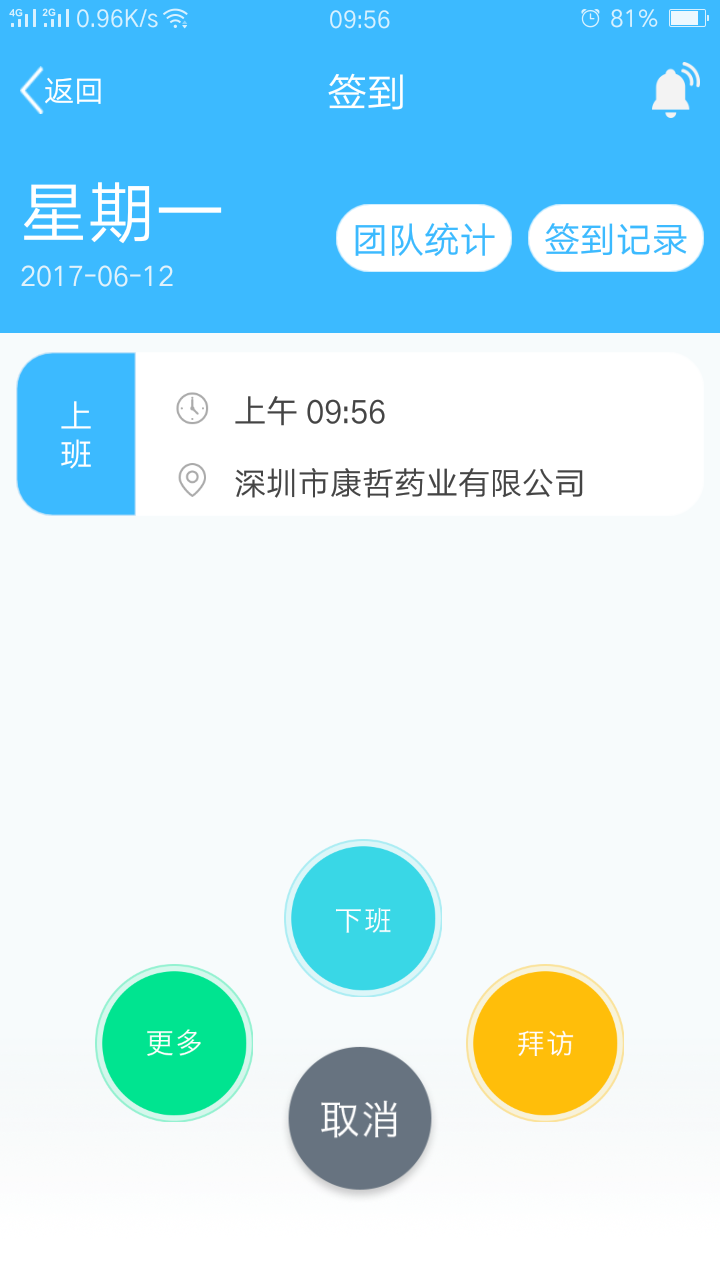
Task: Select 下班 to clock out
Action: click(363, 919)
